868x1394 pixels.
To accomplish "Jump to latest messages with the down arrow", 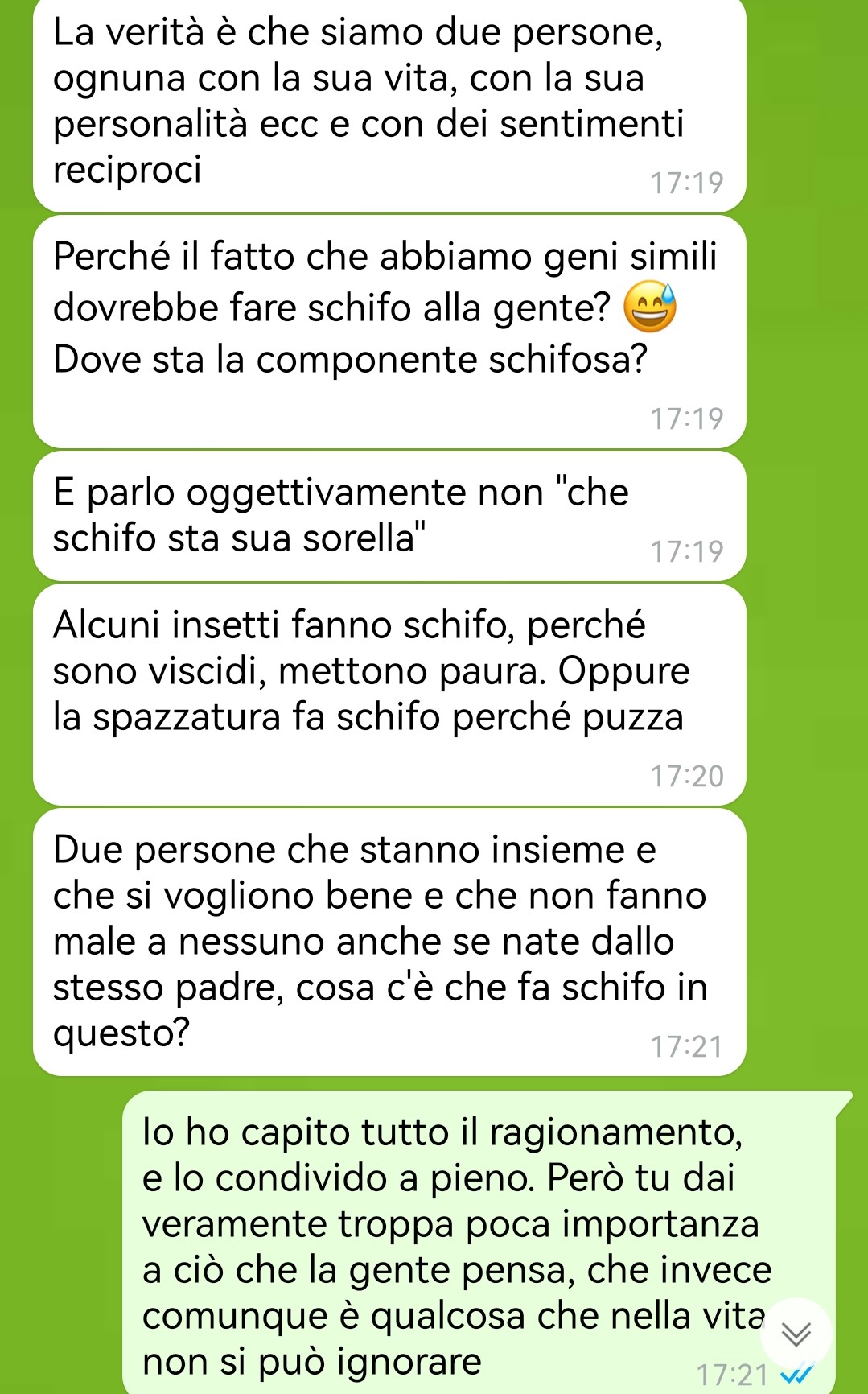I will (x=796, y=1335).
